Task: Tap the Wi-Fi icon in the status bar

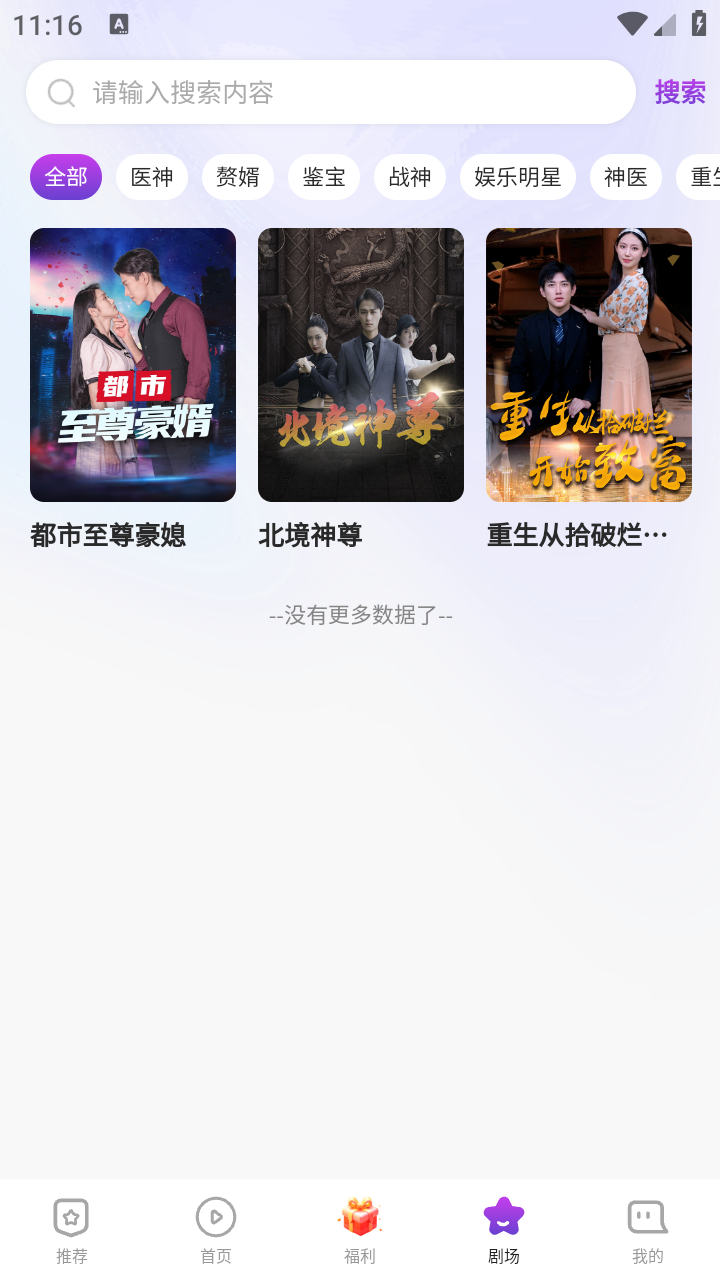Action: (631, 22)
